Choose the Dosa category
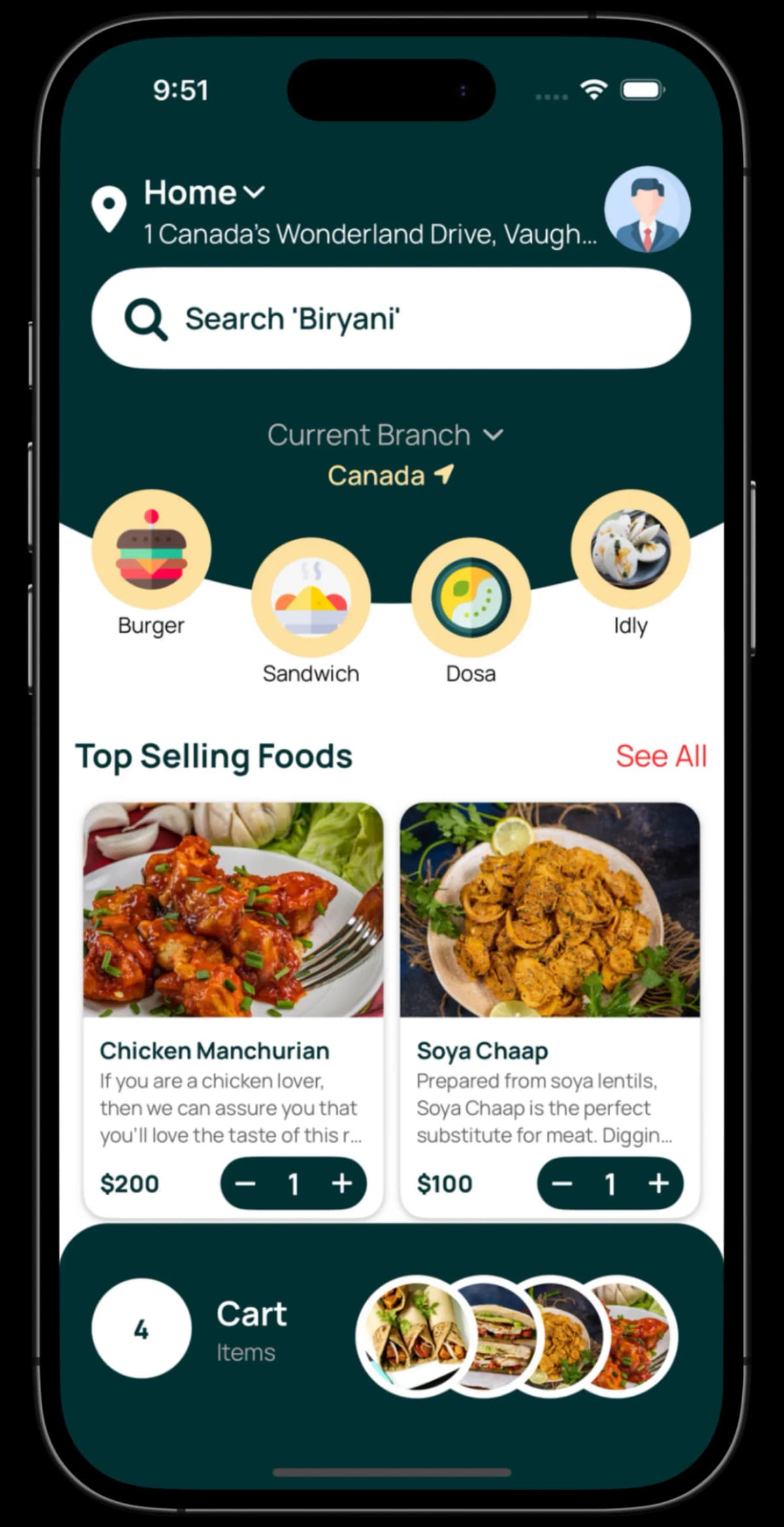Screen dimensions: 784x1527 pos(470,597)
